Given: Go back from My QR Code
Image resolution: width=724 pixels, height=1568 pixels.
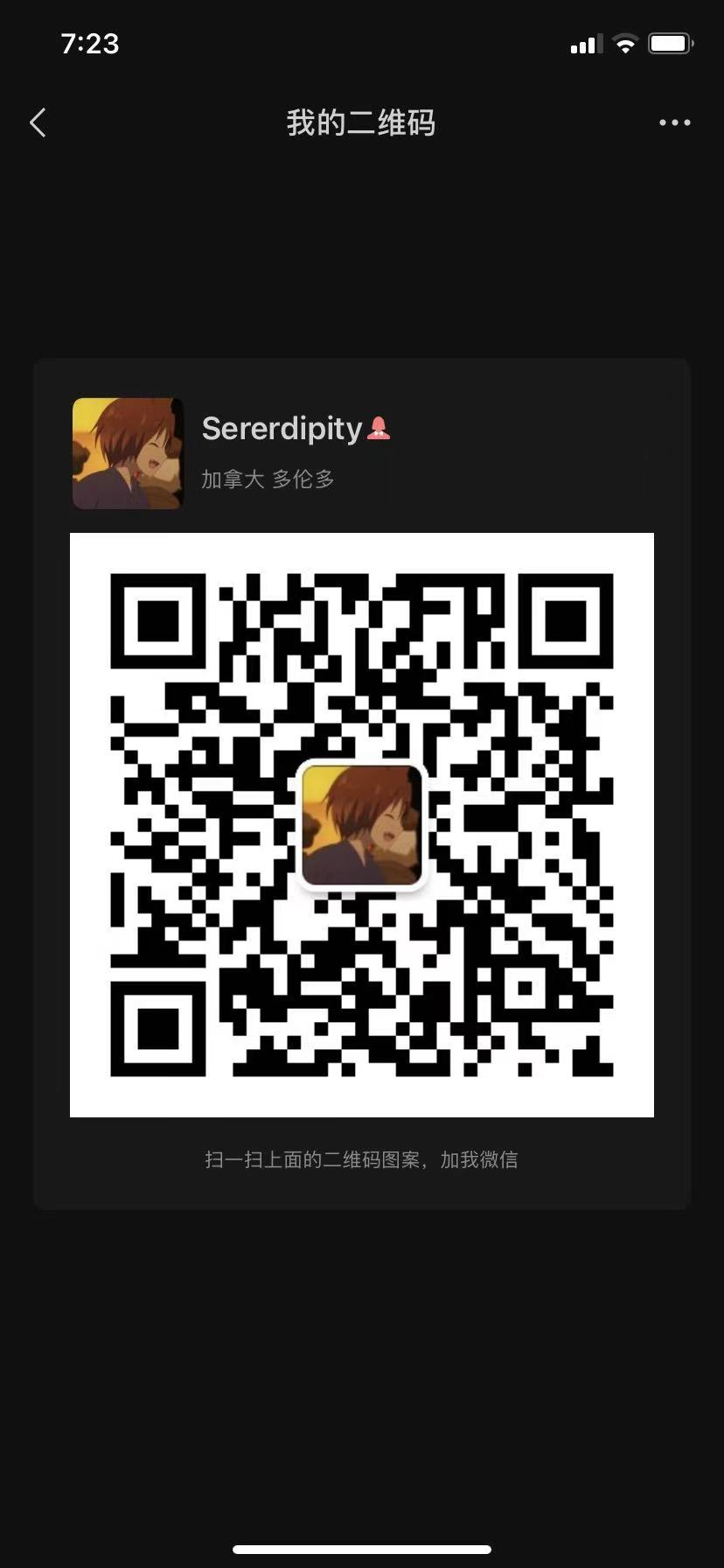Looking at the screenshot, I should (x=38, y=123).
